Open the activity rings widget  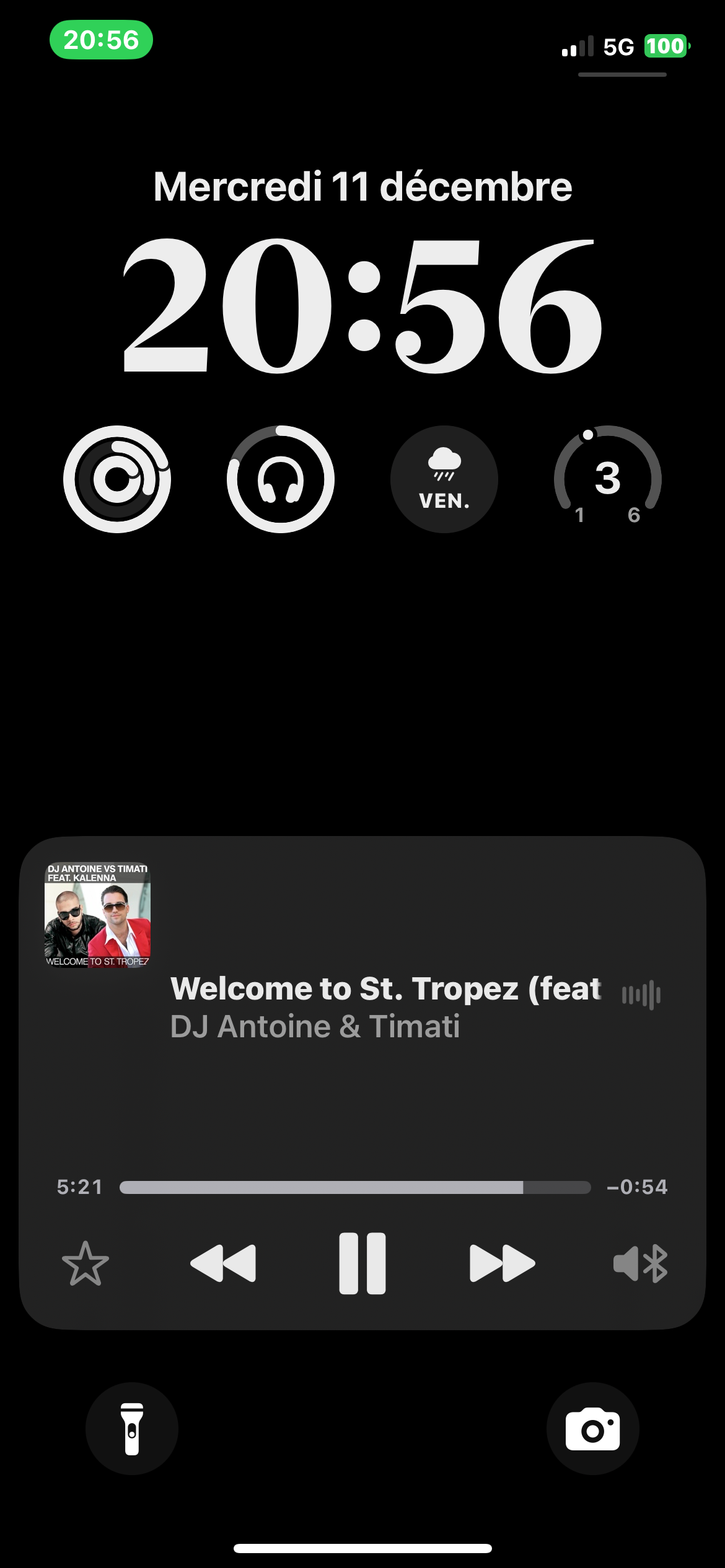coord(117,479)
